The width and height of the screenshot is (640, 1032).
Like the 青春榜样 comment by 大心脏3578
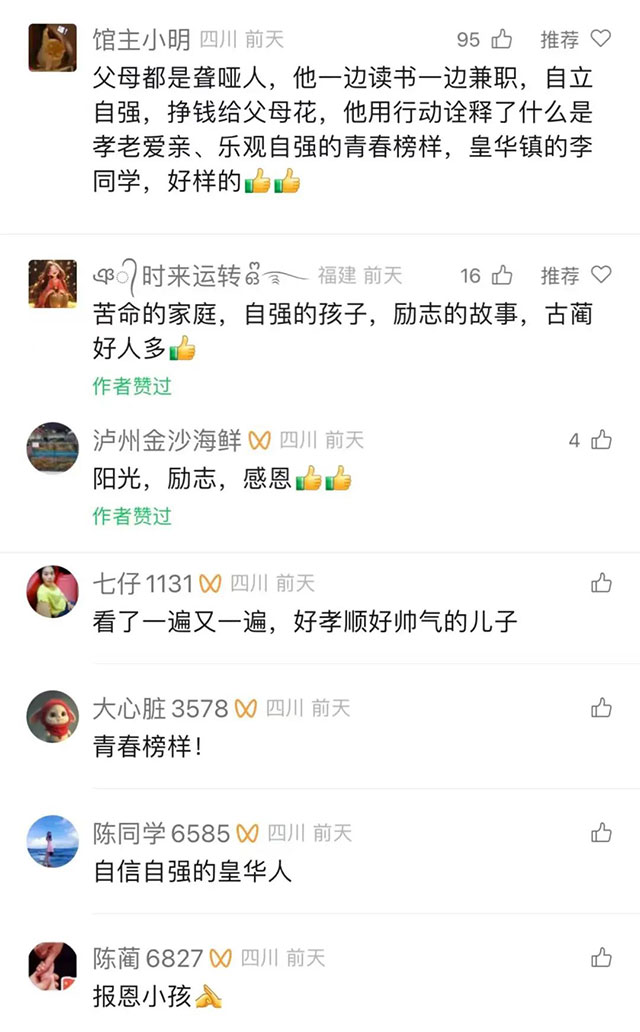pyautogui.click(x=601, y=708)
